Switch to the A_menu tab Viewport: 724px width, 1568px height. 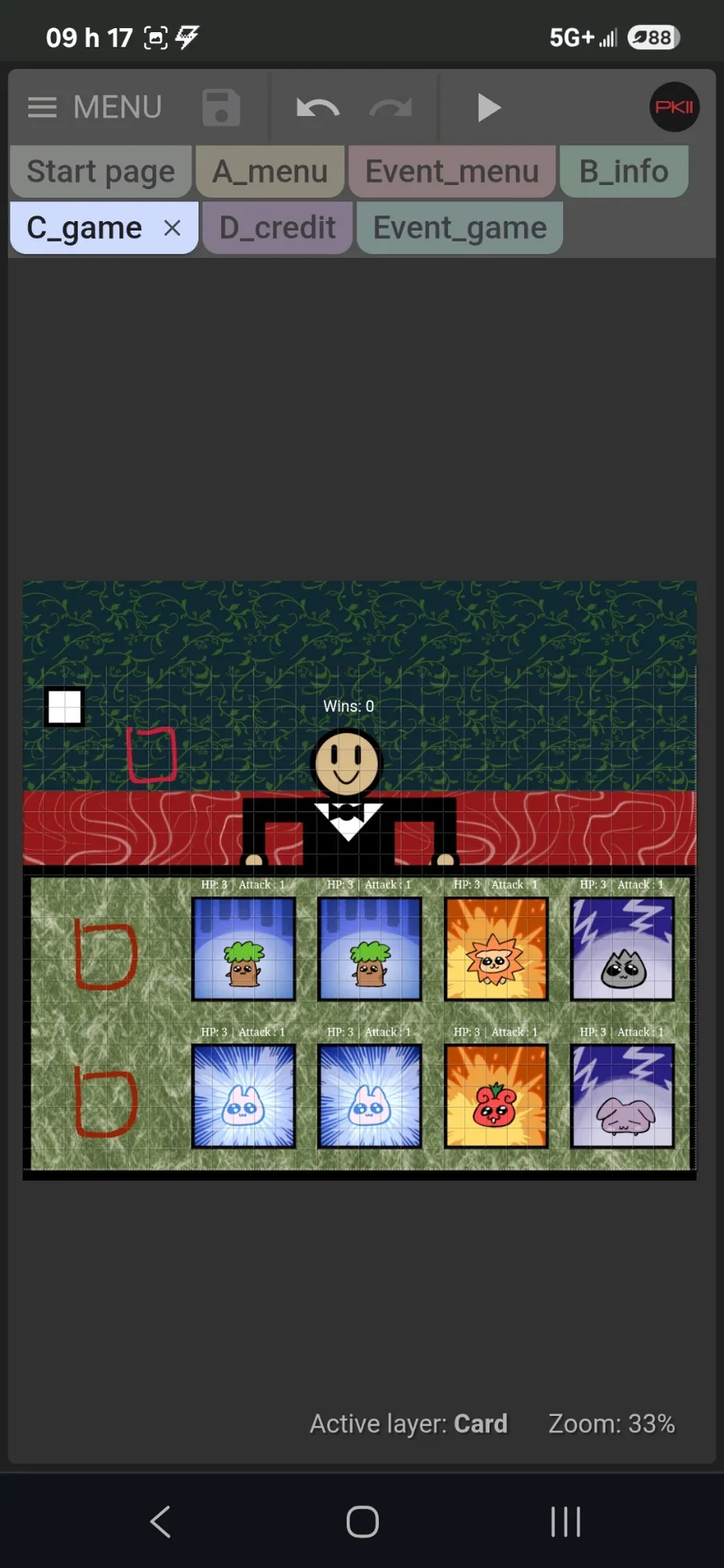click(x=270, y=171)
